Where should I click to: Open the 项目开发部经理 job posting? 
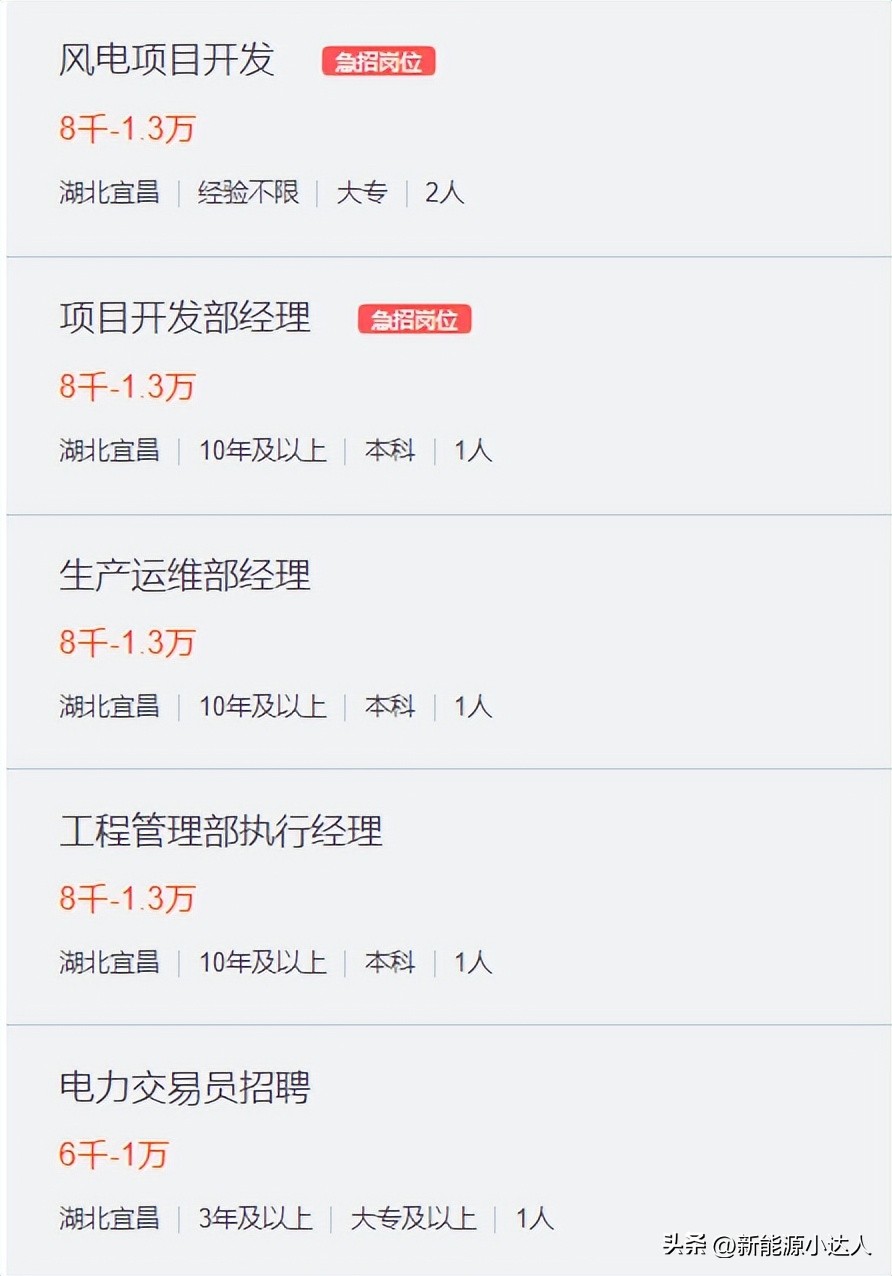(x=185, y=319)
